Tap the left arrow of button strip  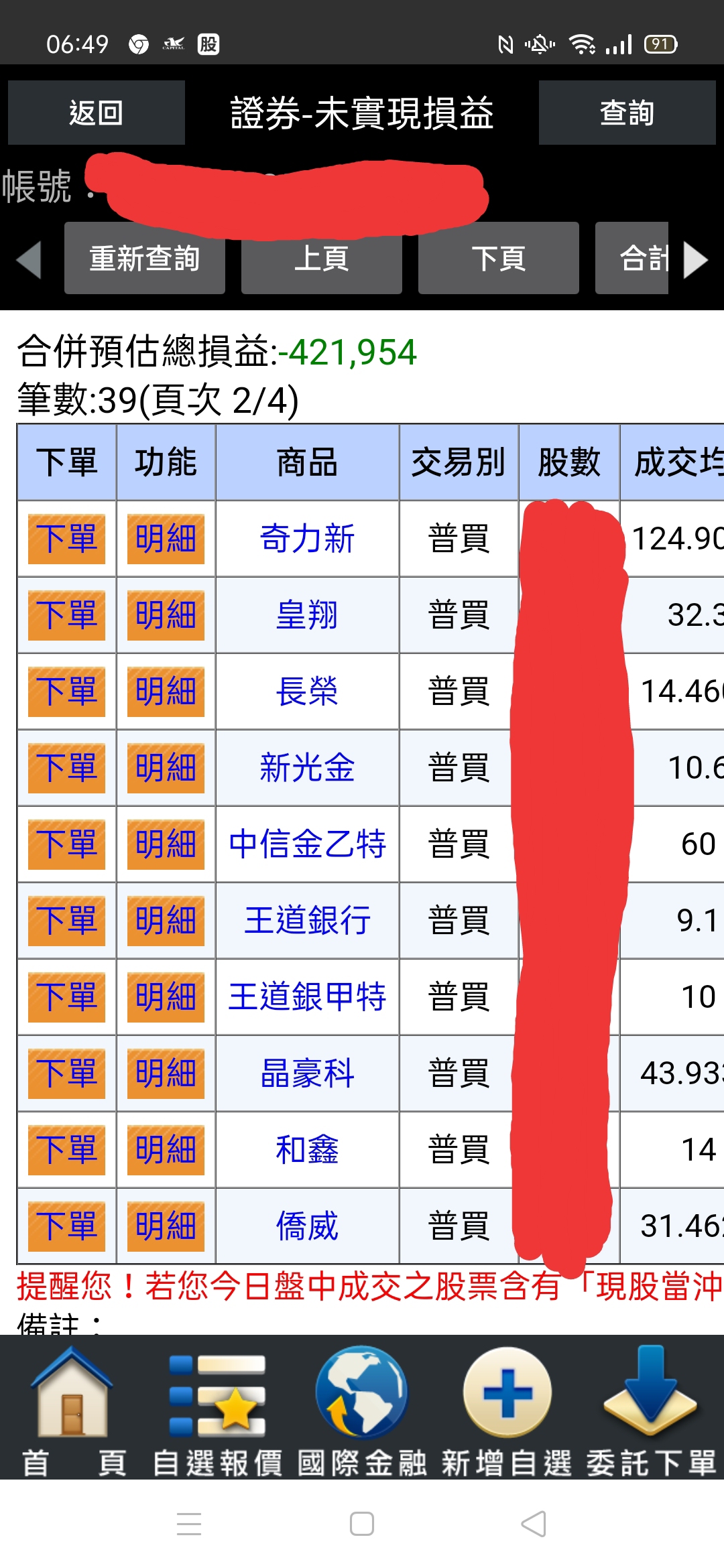(x=29, y=259)
